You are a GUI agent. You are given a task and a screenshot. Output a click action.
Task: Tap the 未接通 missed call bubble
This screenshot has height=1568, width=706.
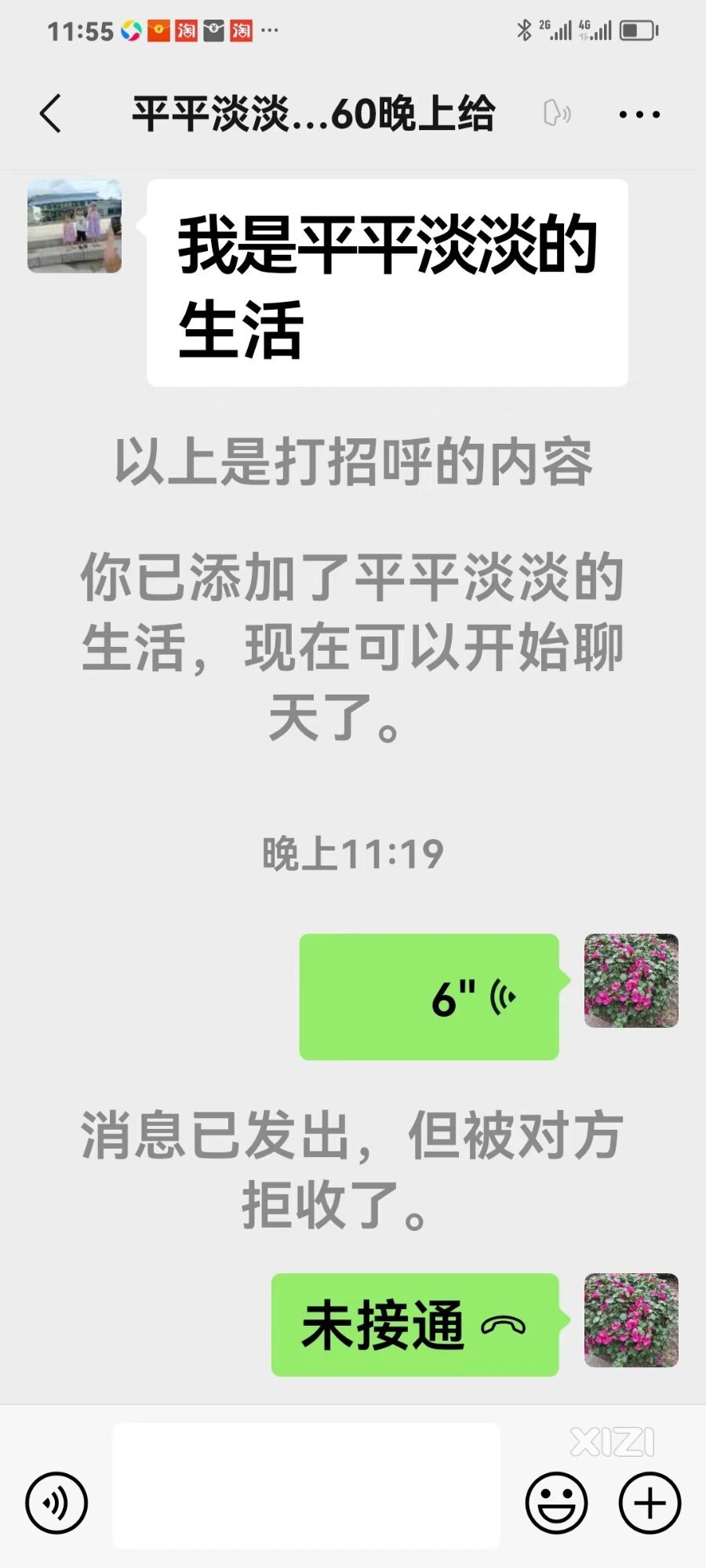[415, 1325]
